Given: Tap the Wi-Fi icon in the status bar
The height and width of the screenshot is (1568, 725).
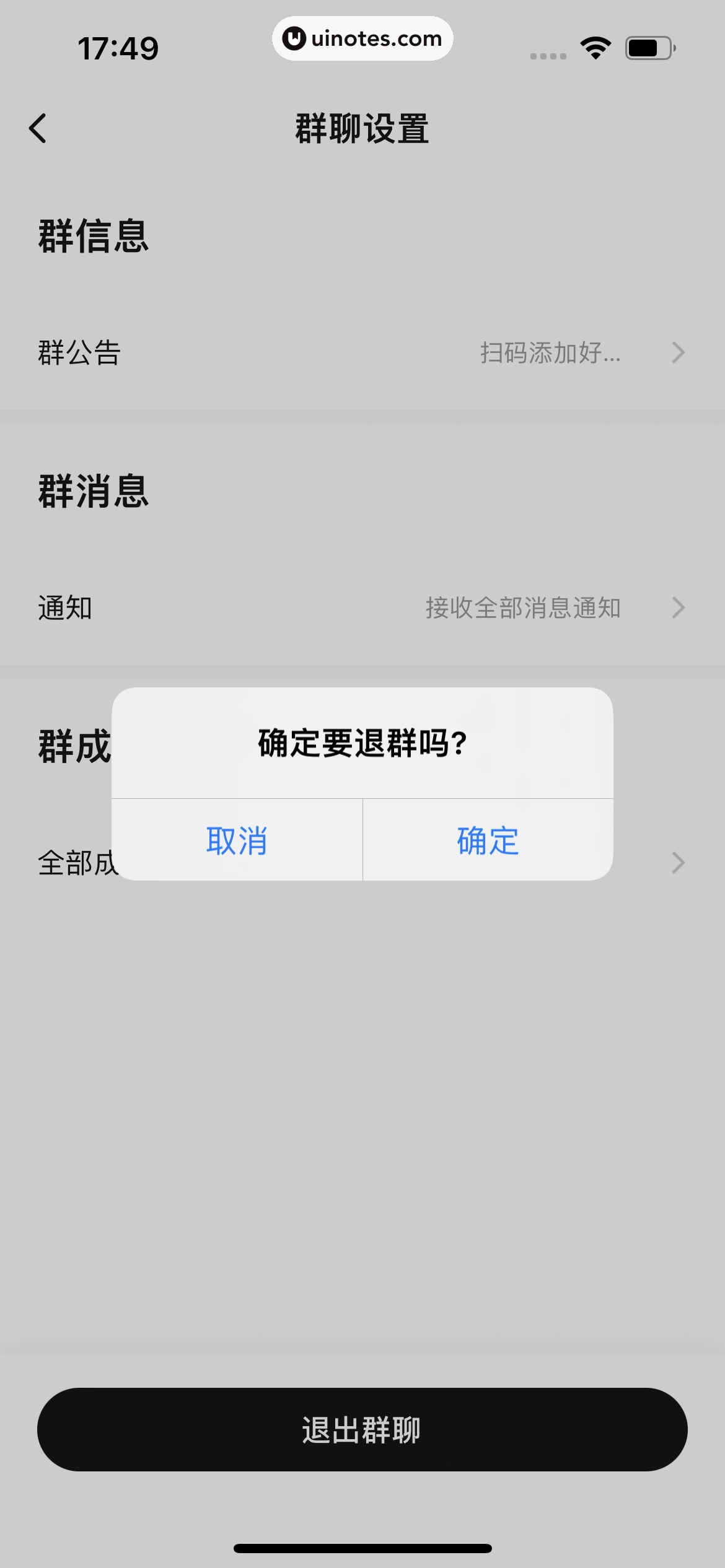Looking at the screenshot, I should coord(595,47).
